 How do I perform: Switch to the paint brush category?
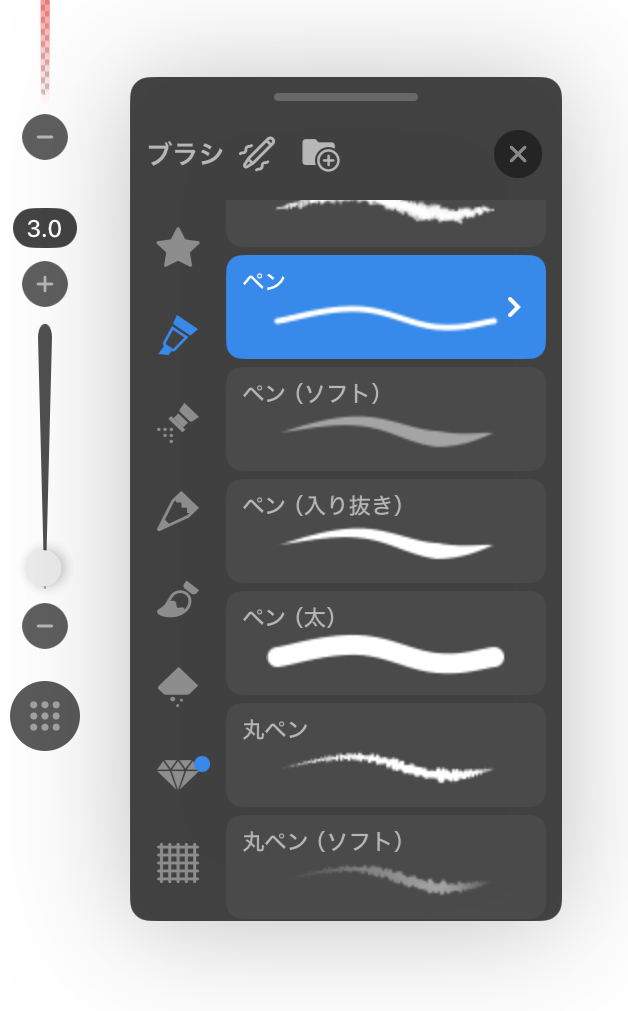[x=178, y=599]
